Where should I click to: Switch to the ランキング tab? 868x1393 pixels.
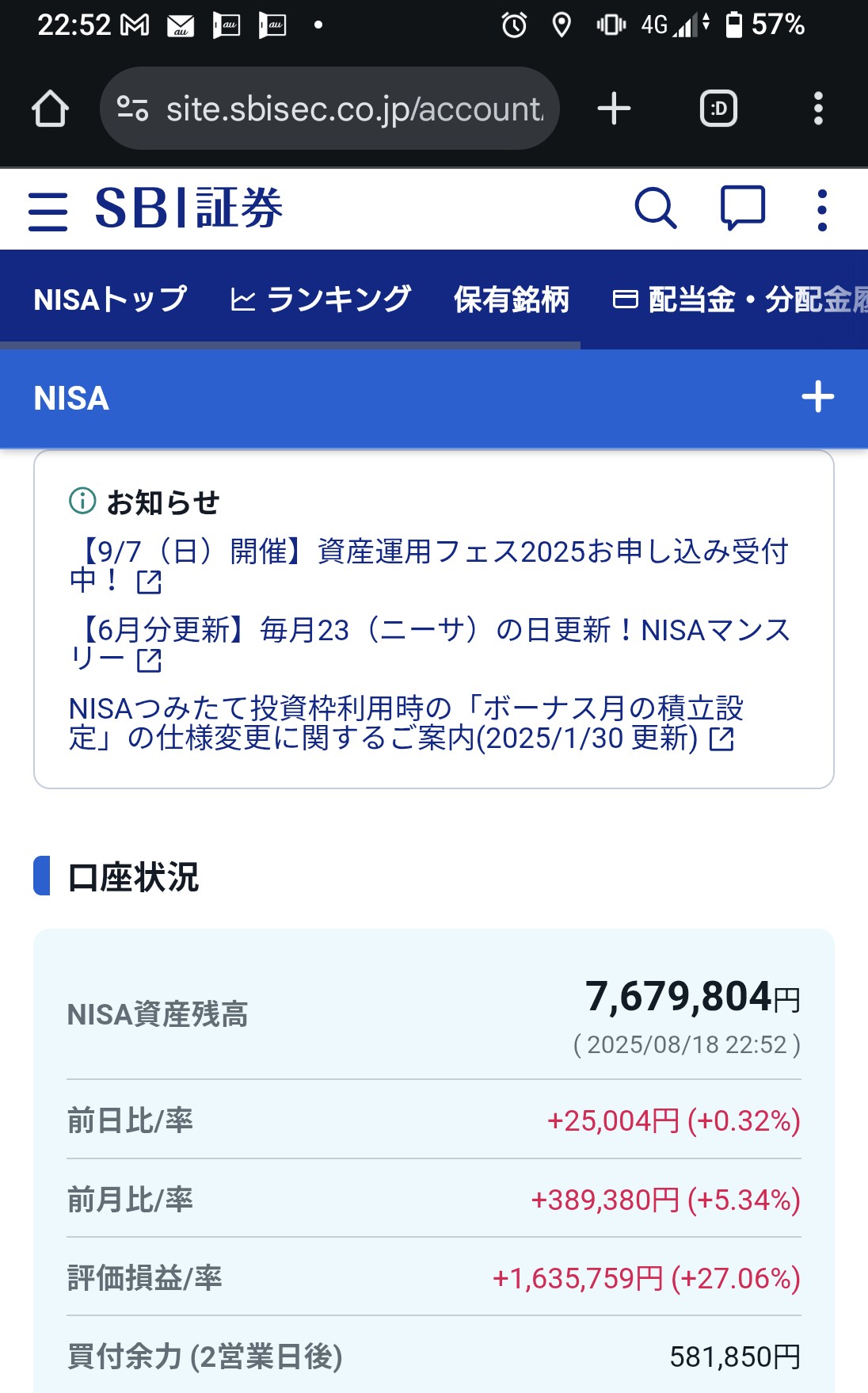click(321, 300)
